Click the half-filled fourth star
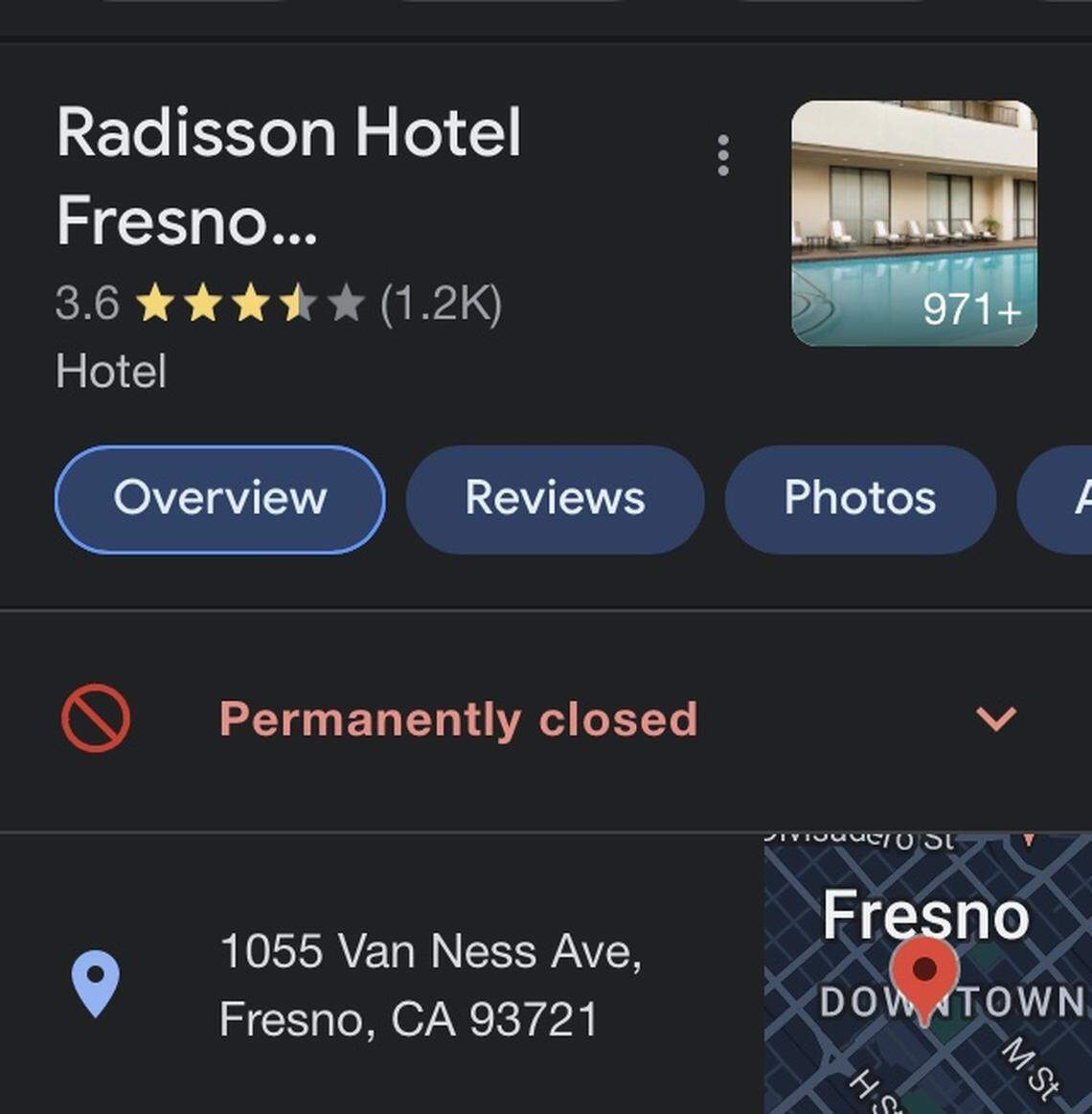Viewport: 1092px width, 1114px height. coord(300,305)
